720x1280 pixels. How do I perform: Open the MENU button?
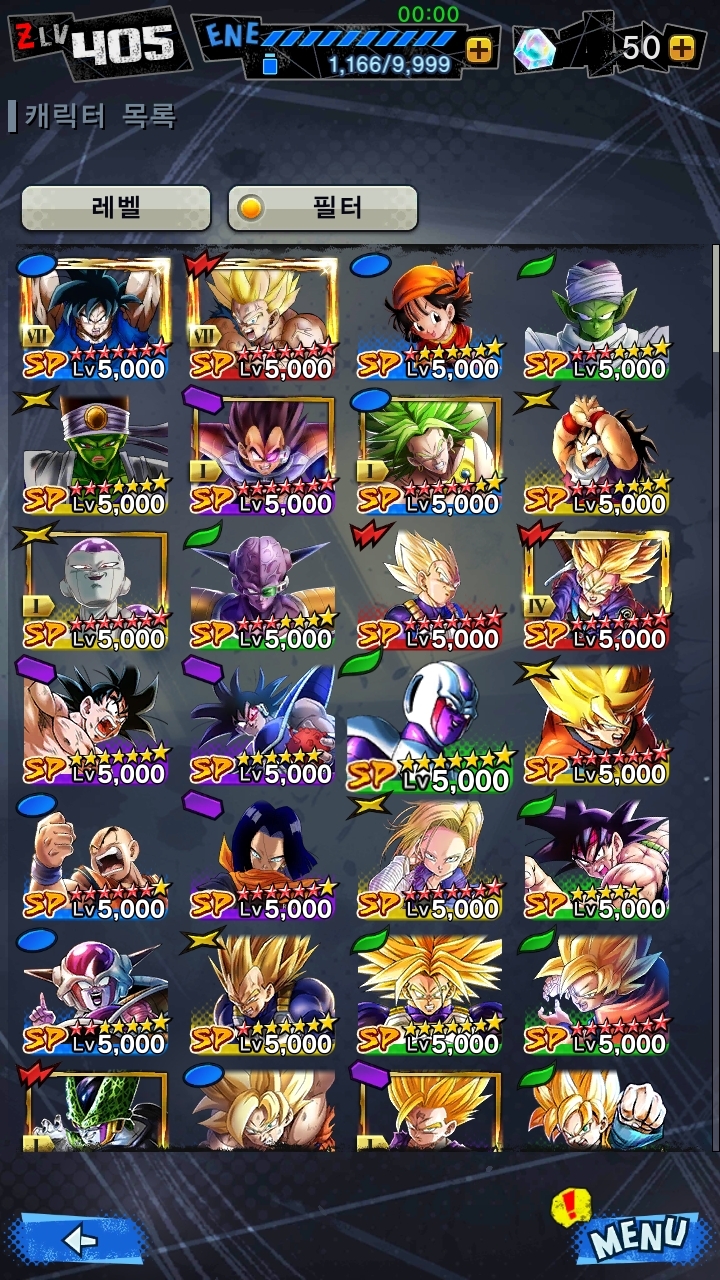(x=638, y=1237)
